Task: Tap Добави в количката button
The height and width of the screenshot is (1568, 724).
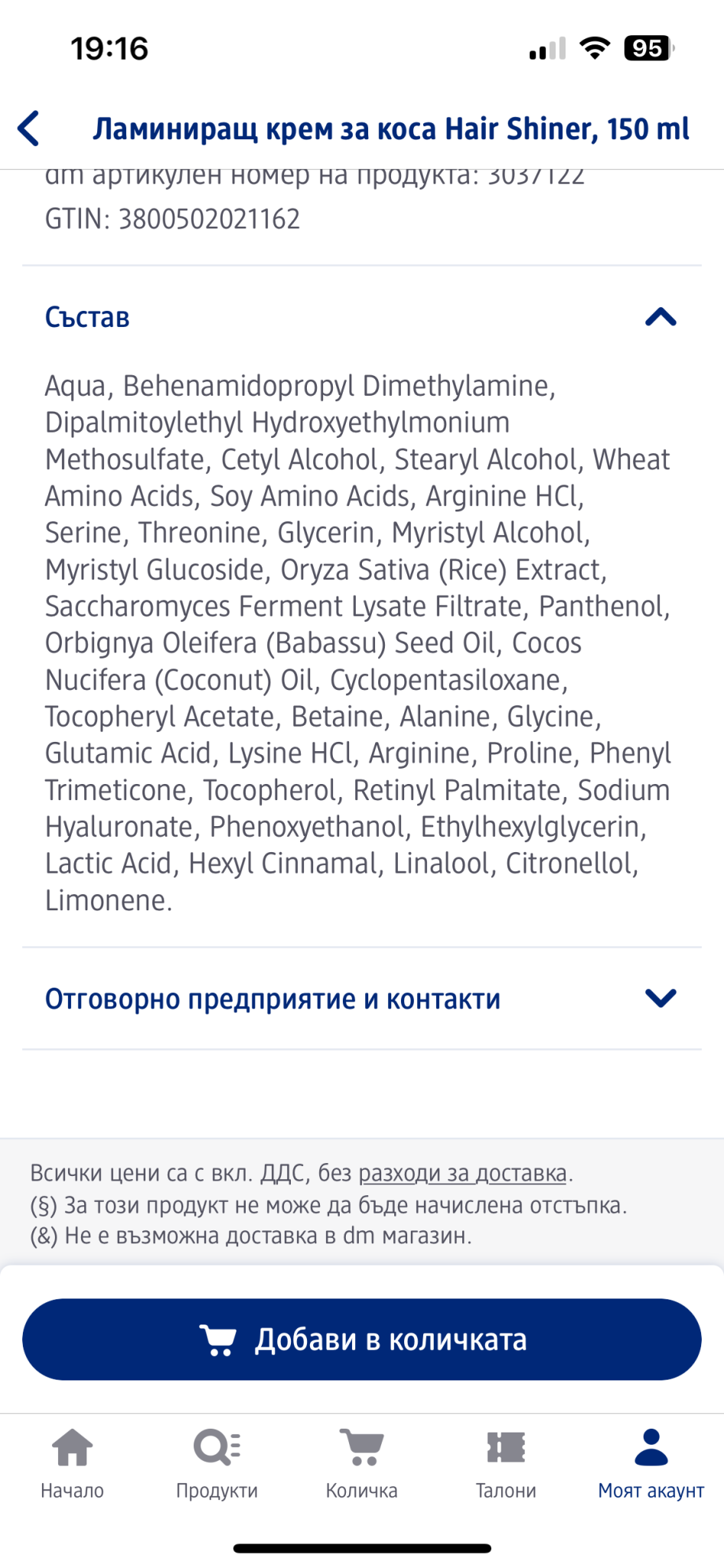Action: [x=362, y=1339]
